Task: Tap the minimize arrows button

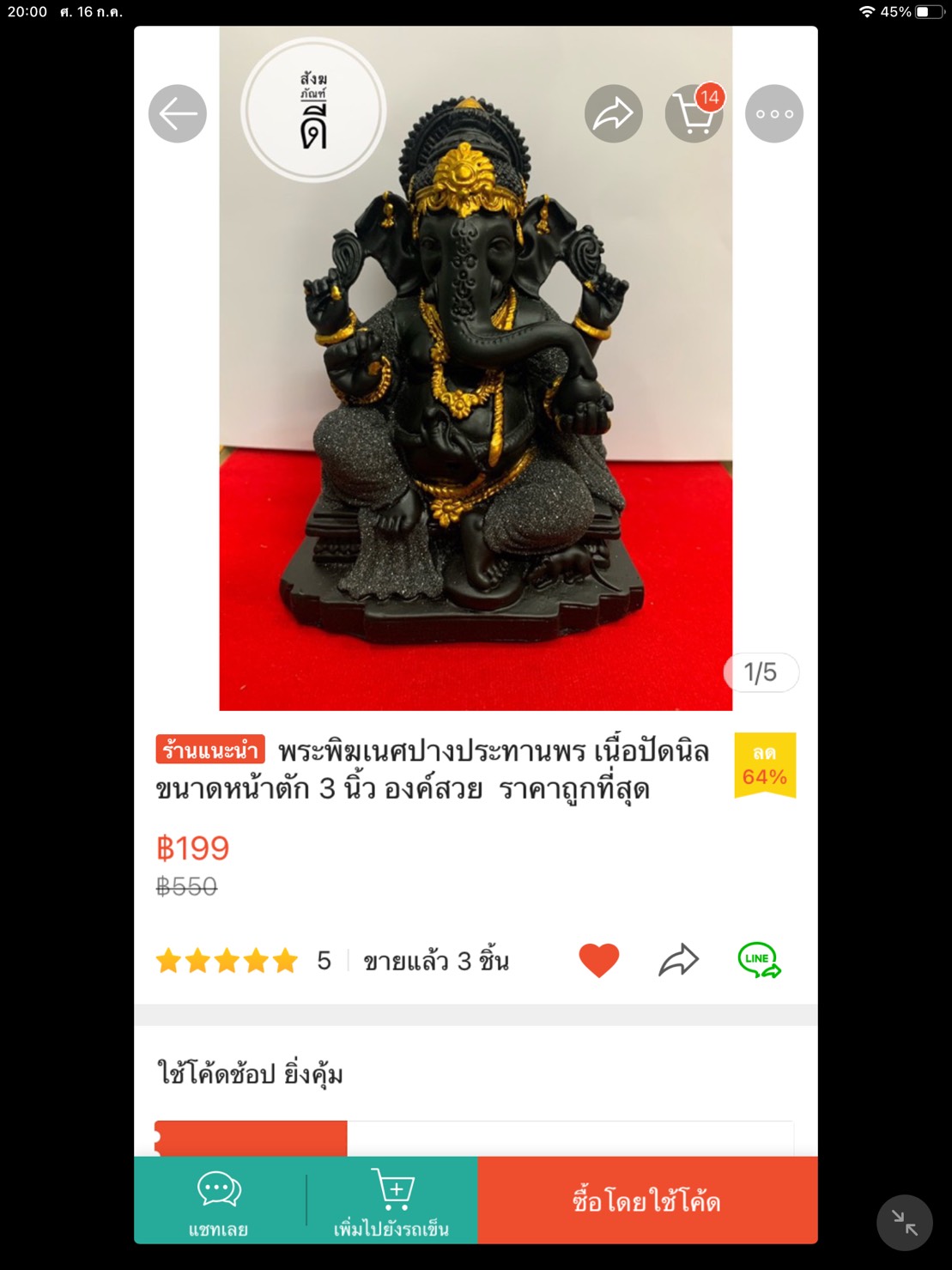Action: coord(905,1223)
